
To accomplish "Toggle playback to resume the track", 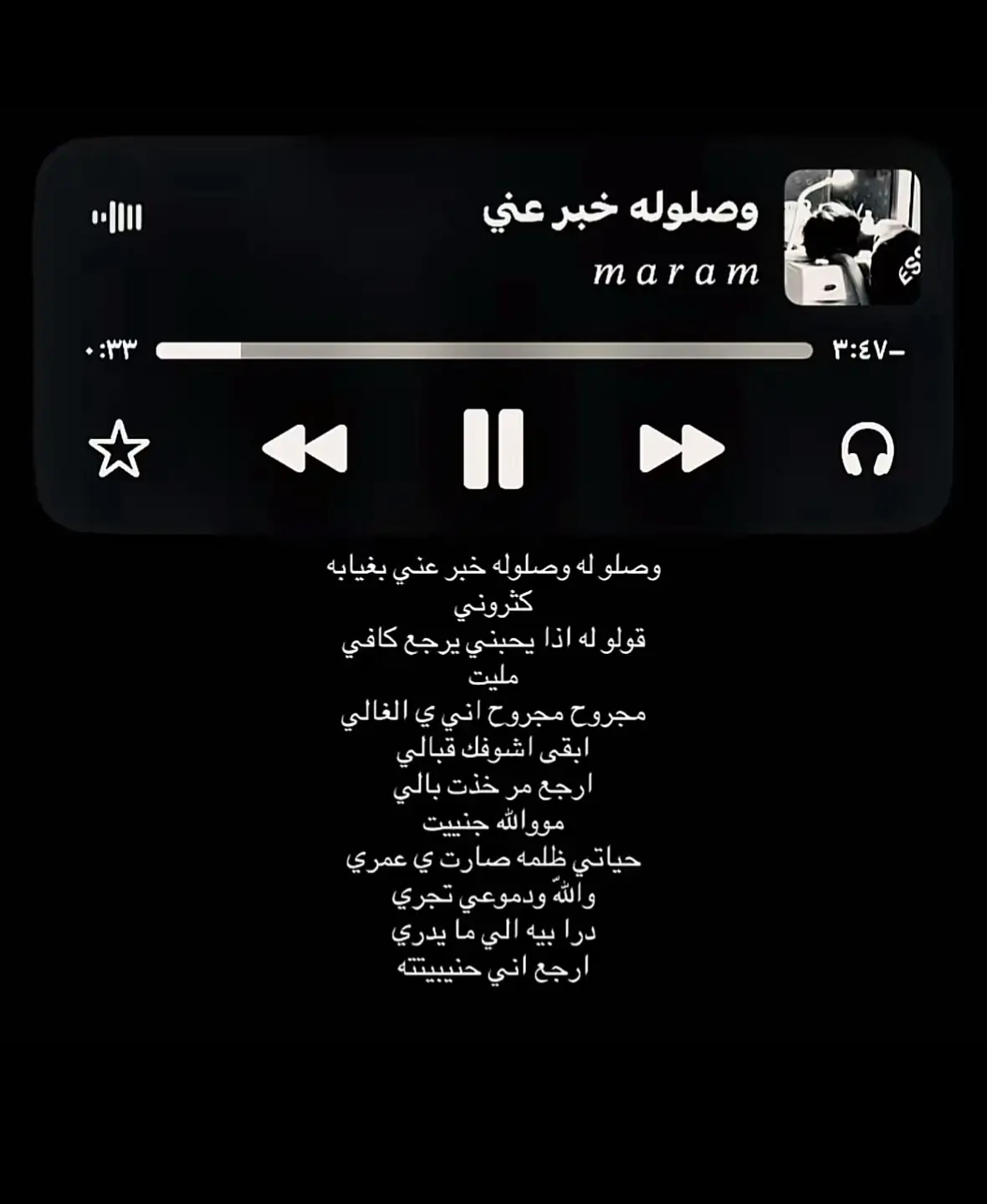I will (x=493, y=450).
